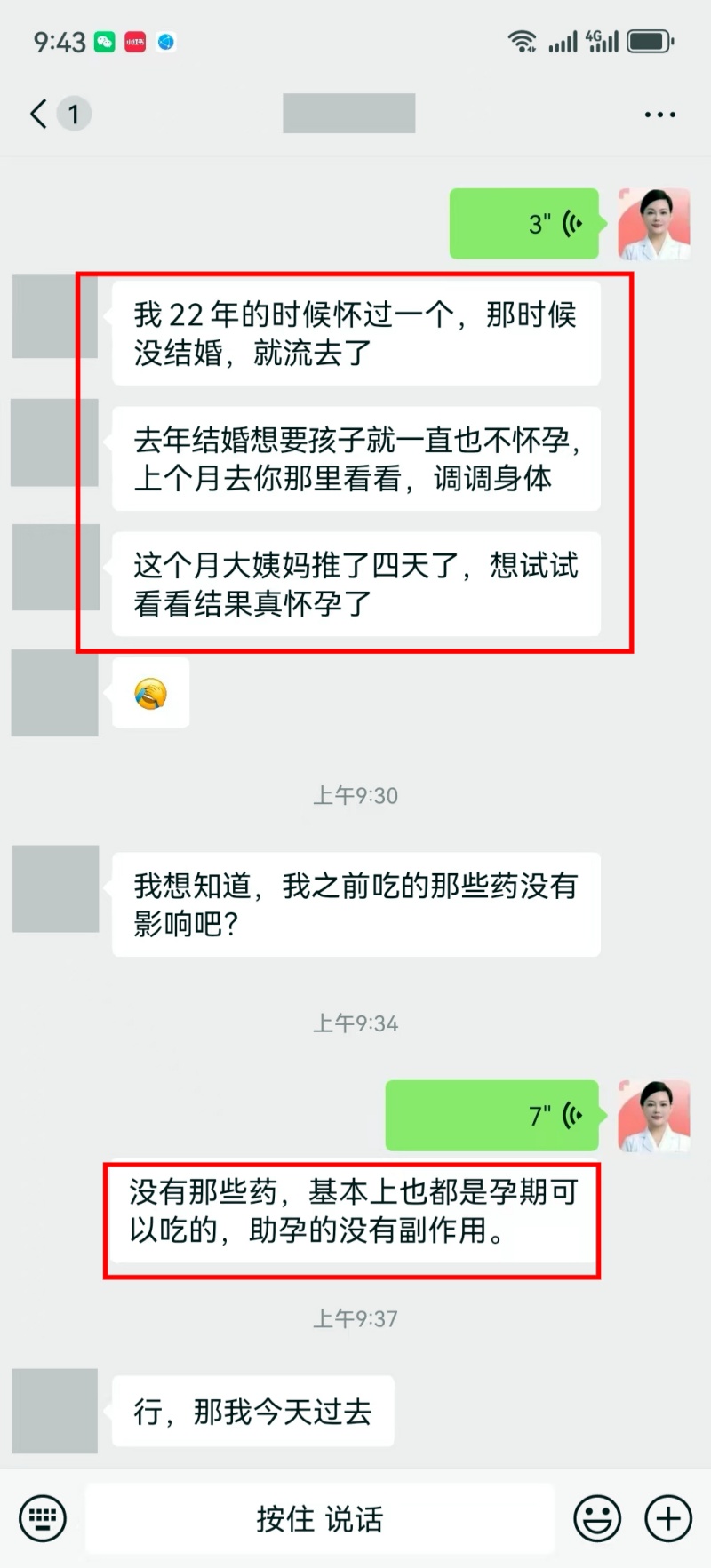Tap the doctor's avatar beside the top voice message
This screenshot has width=711, height=1568.
coord(653,224)
